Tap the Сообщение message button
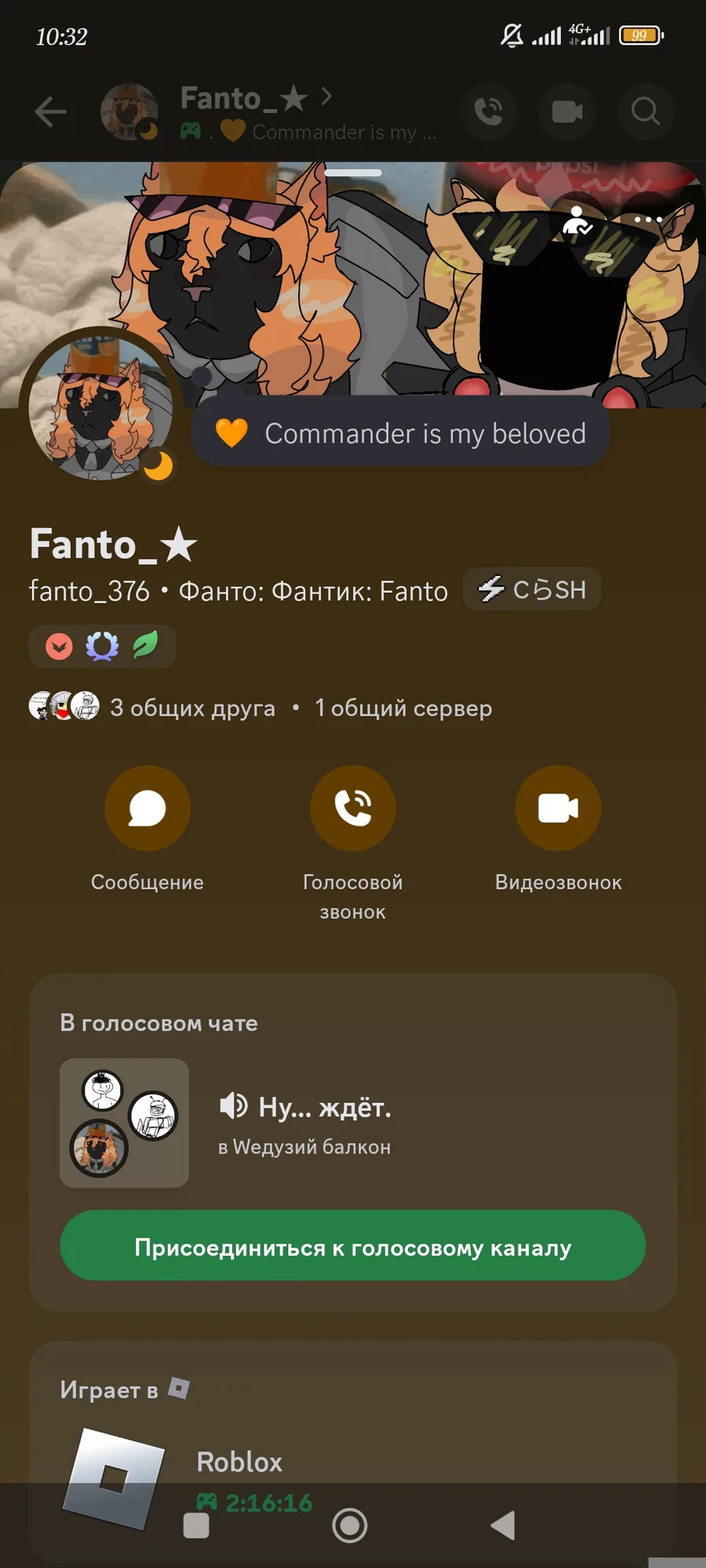This screenshot has height=1568, width=706. click(x=147, y=808)
